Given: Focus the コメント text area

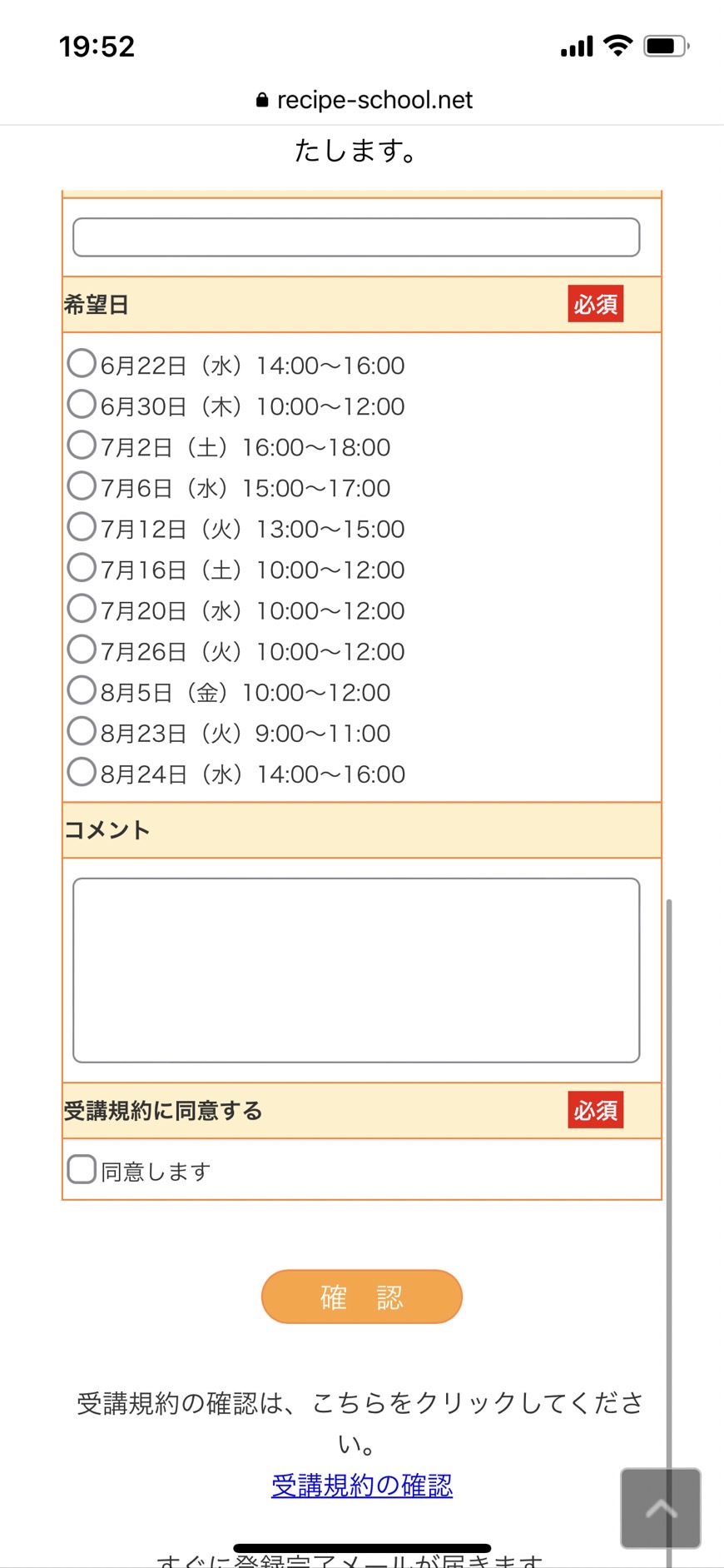Looking at the screenshot, I should [356, 970].
